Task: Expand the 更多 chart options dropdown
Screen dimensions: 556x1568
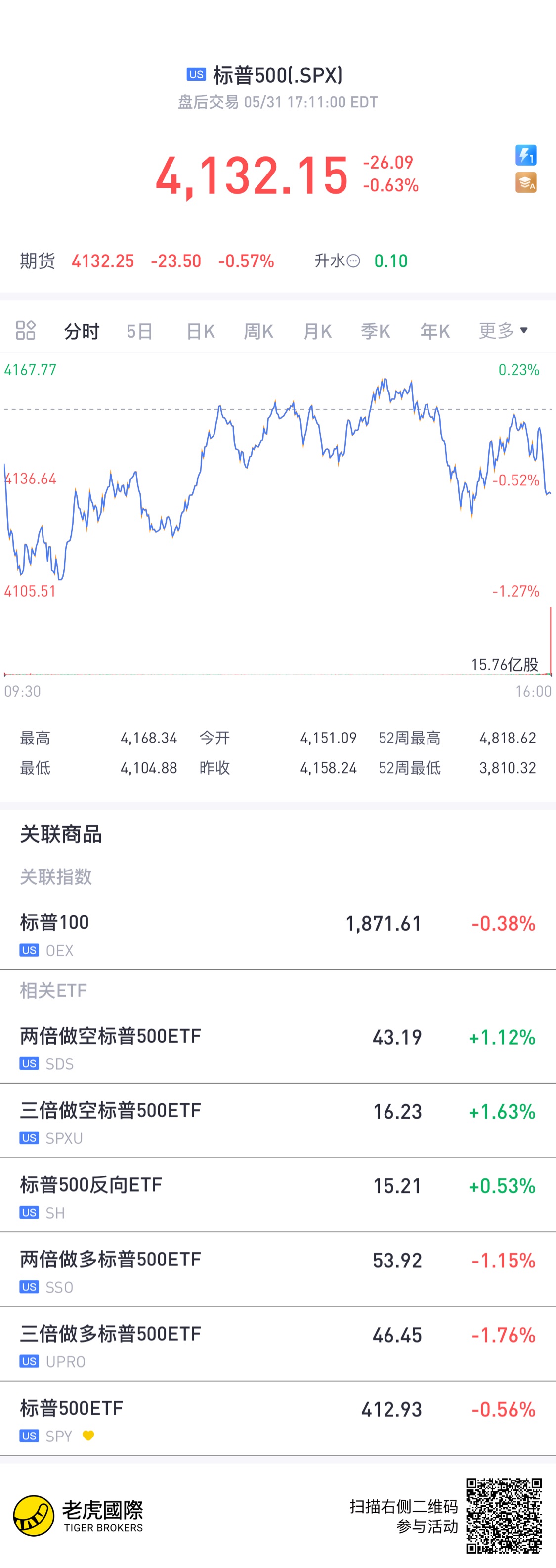Action: click(x=503, y=331)
